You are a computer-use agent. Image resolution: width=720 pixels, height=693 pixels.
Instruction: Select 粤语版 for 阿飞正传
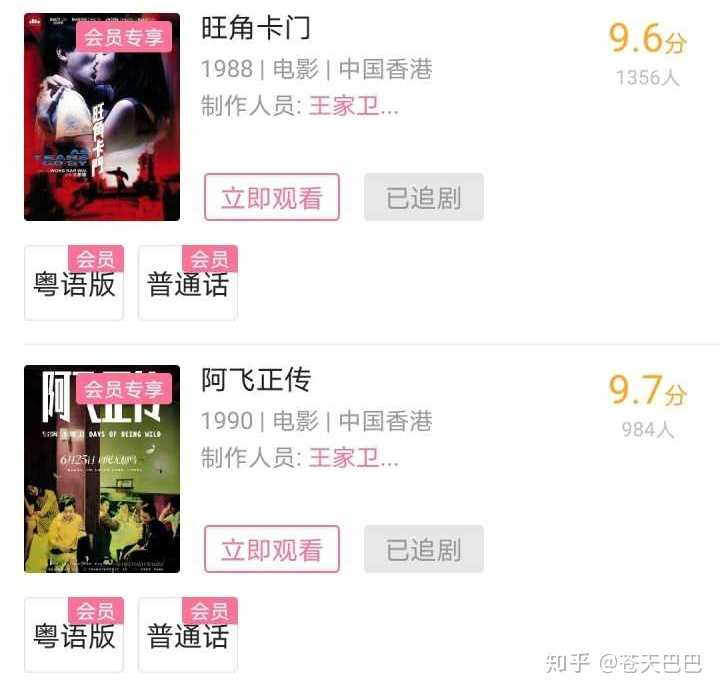(x=74, y=636)
